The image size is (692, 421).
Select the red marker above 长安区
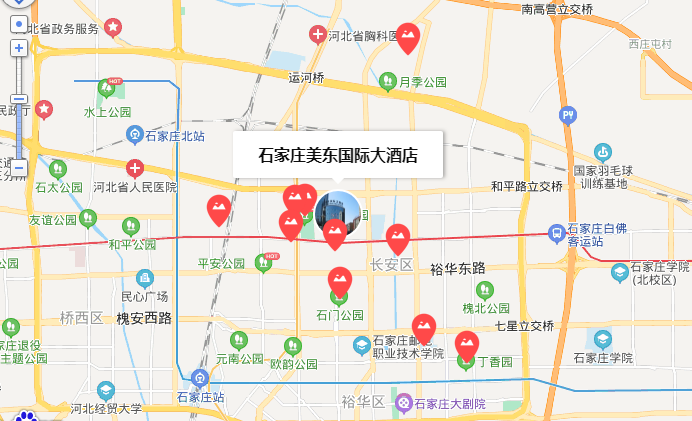398,238
